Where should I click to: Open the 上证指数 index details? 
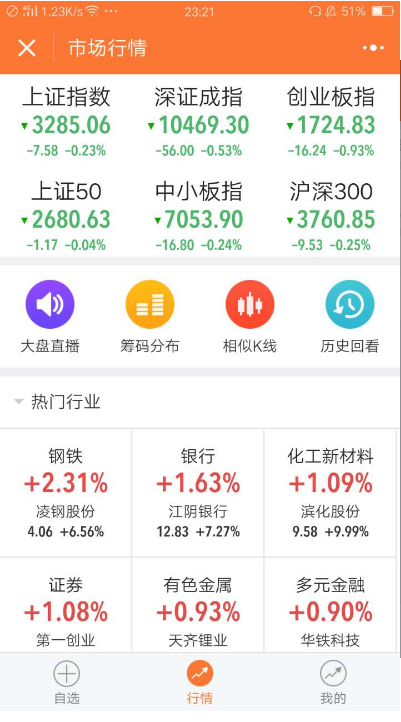pos(66,121)
